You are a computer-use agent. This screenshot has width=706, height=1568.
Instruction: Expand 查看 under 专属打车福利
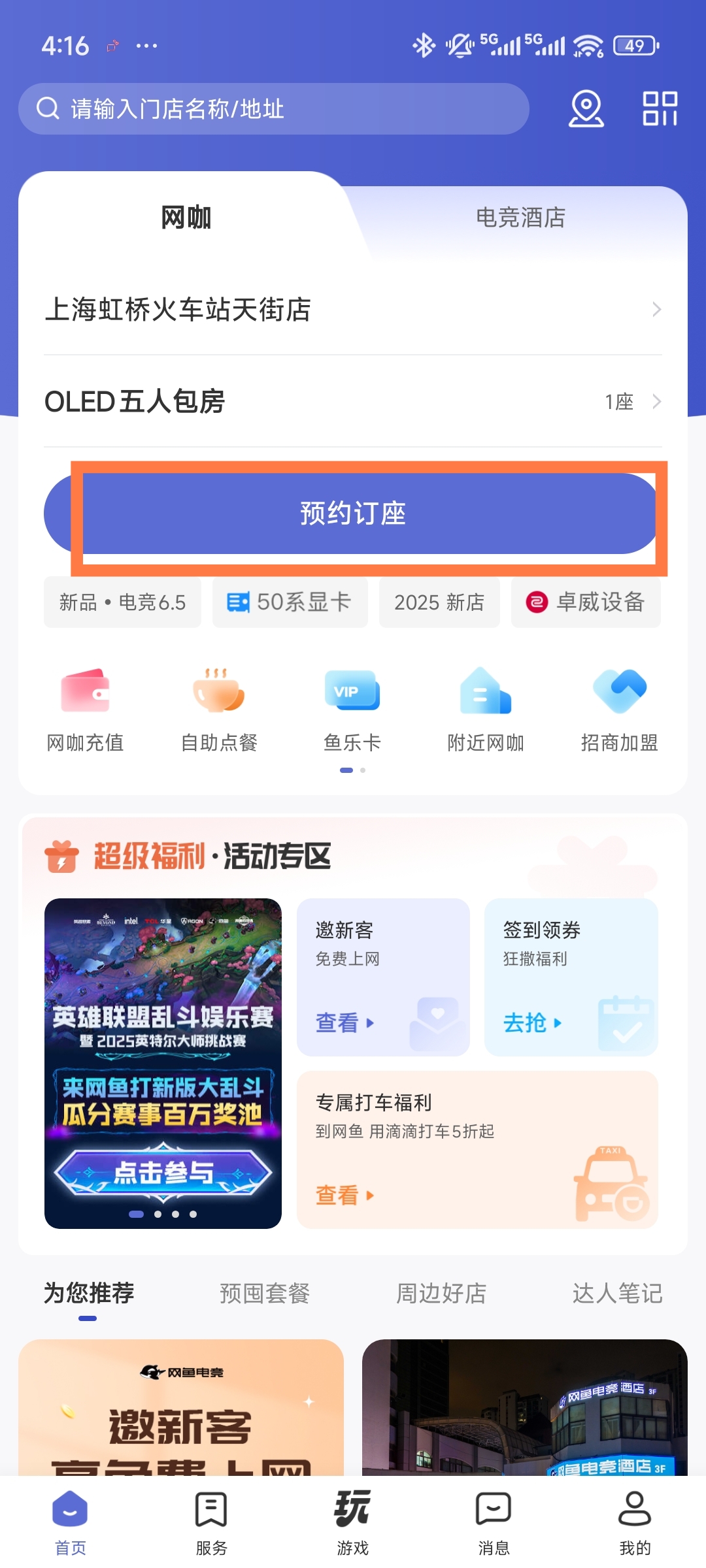(342, 1196)
